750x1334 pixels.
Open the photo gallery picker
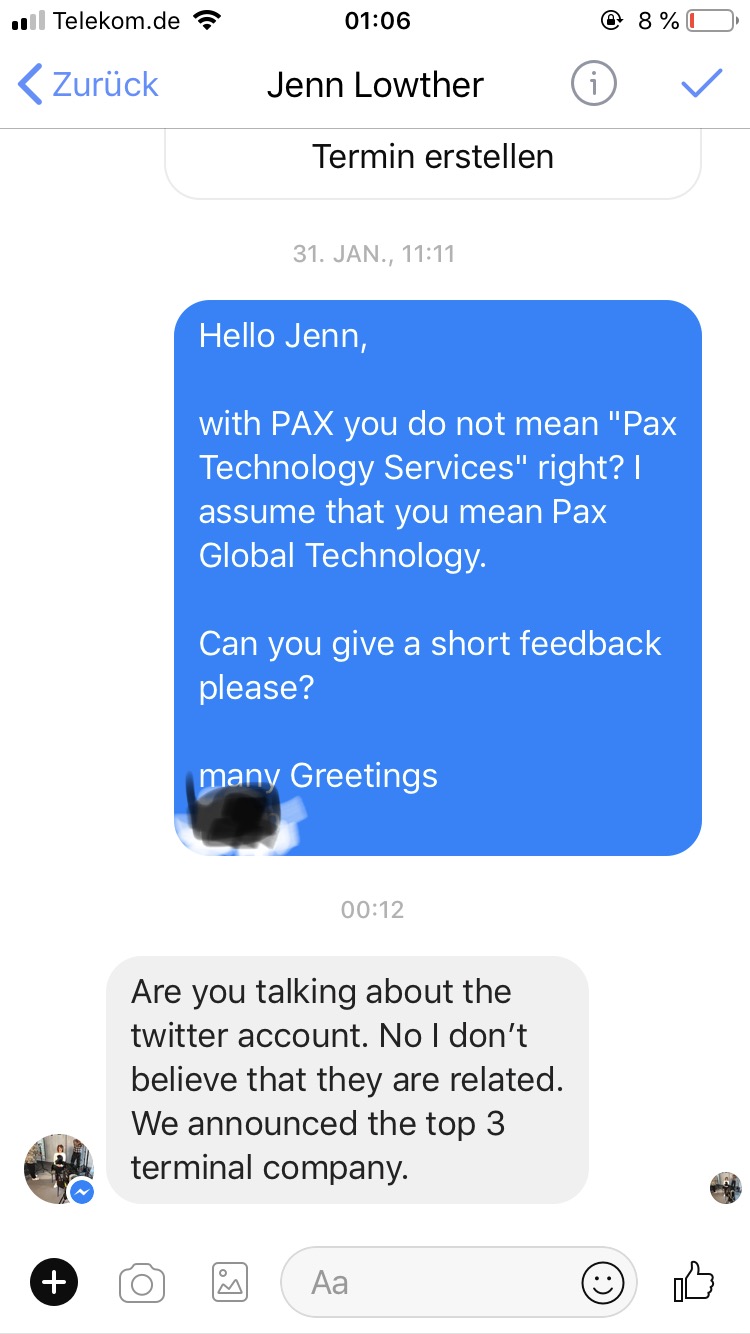point(229,1281)
